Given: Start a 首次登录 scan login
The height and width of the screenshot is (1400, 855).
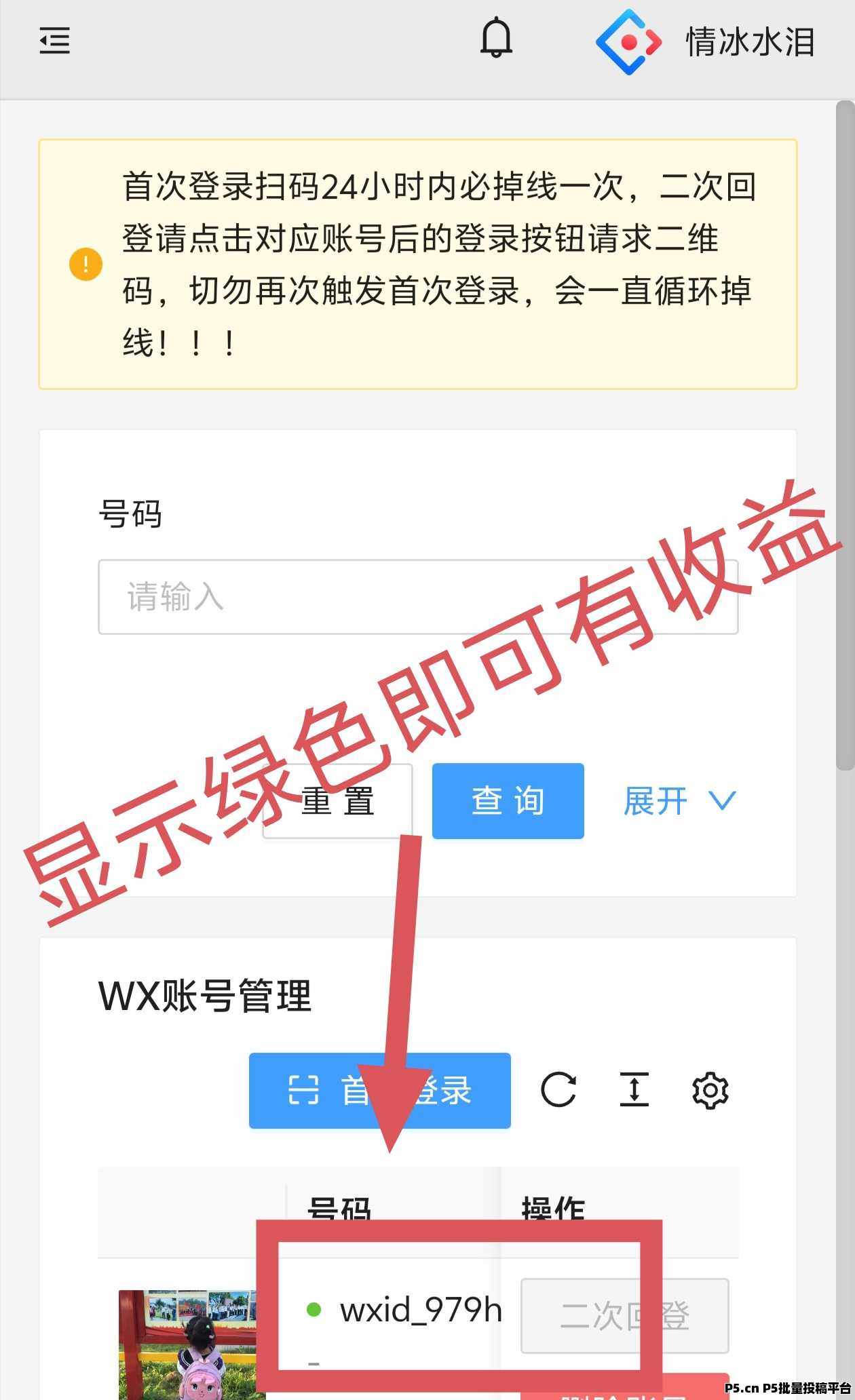Looking at the screenshot, I should (380, 1091).
